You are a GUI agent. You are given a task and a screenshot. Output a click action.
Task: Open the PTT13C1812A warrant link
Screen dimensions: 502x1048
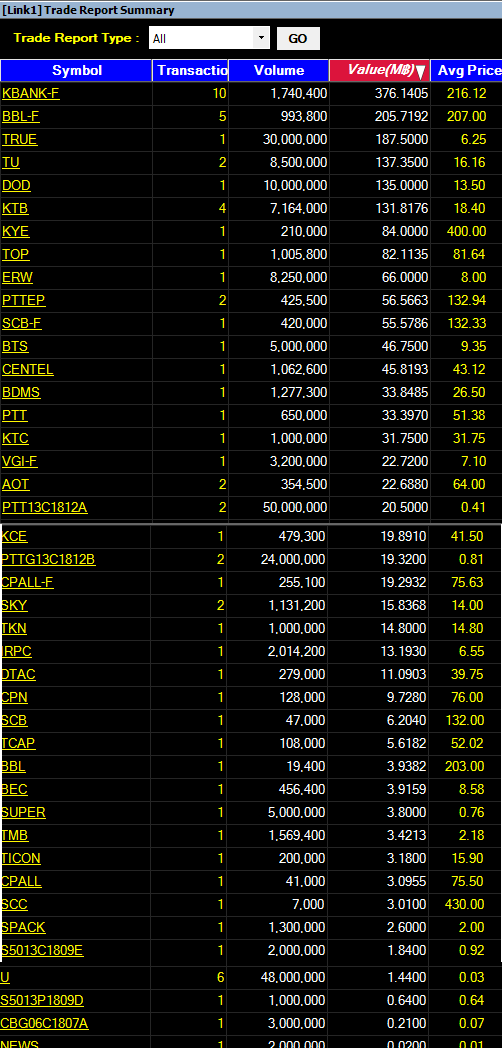coord(45,508)
